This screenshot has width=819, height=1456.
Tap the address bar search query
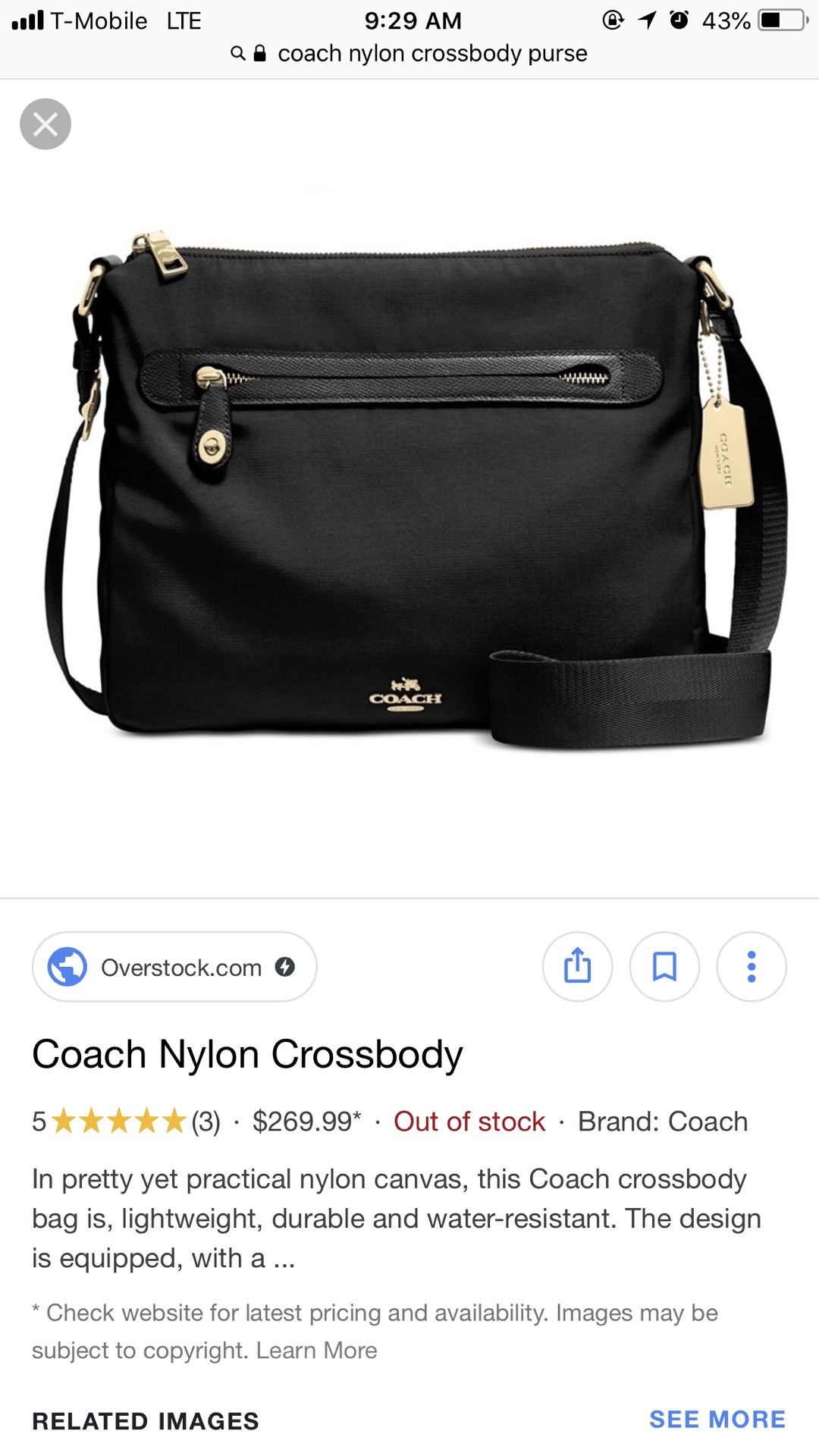click(432, 53)
